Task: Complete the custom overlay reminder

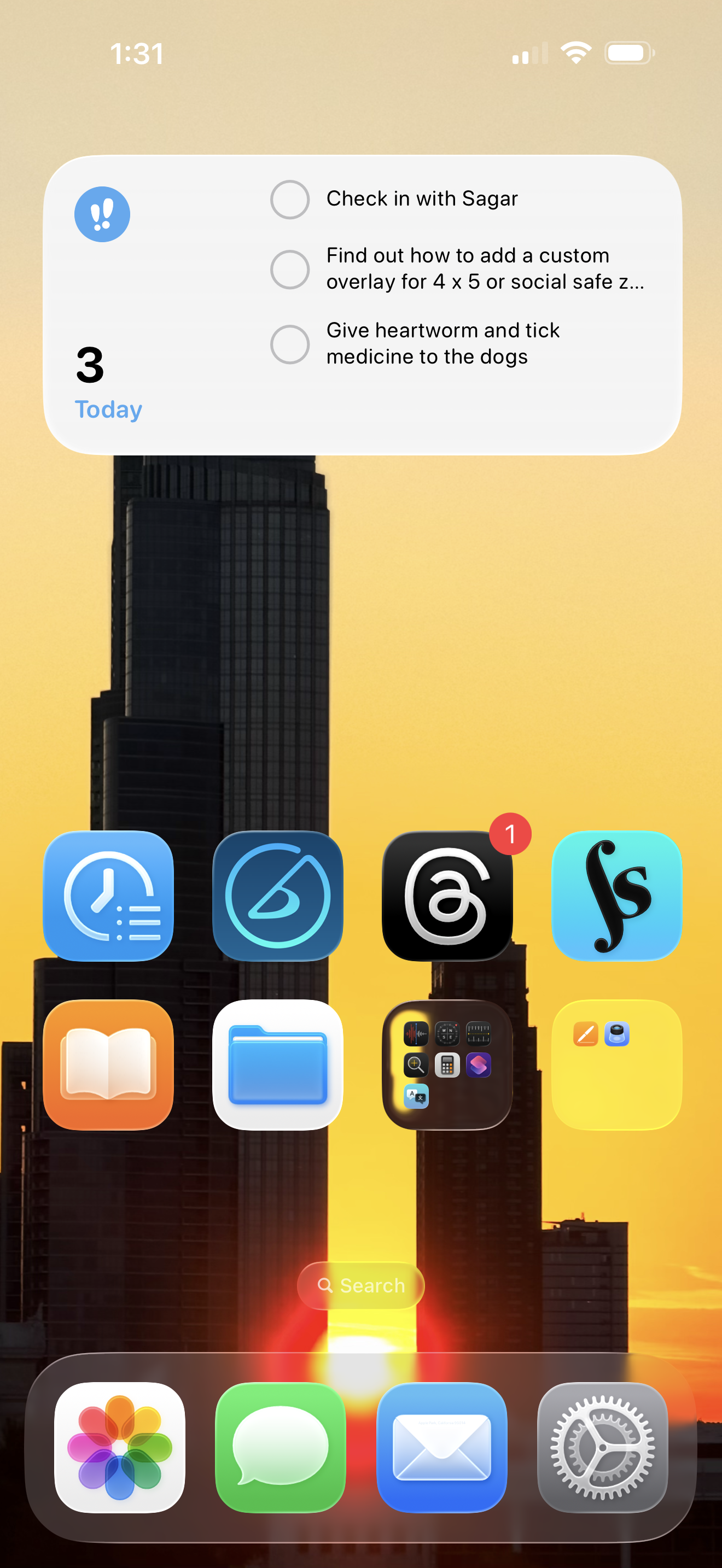Action: point(290,269)
